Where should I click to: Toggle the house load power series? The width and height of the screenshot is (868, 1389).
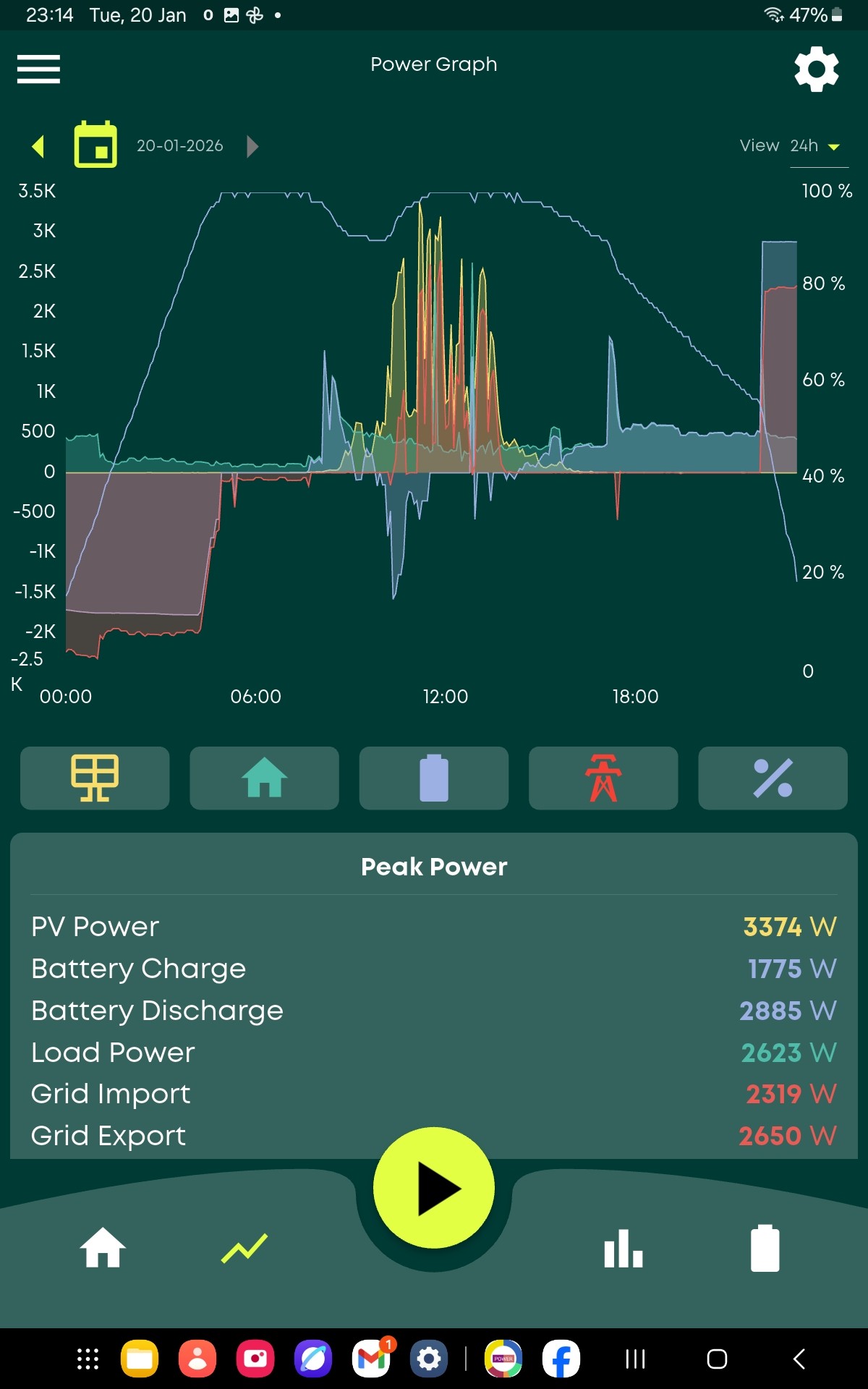tap(264, 778)
